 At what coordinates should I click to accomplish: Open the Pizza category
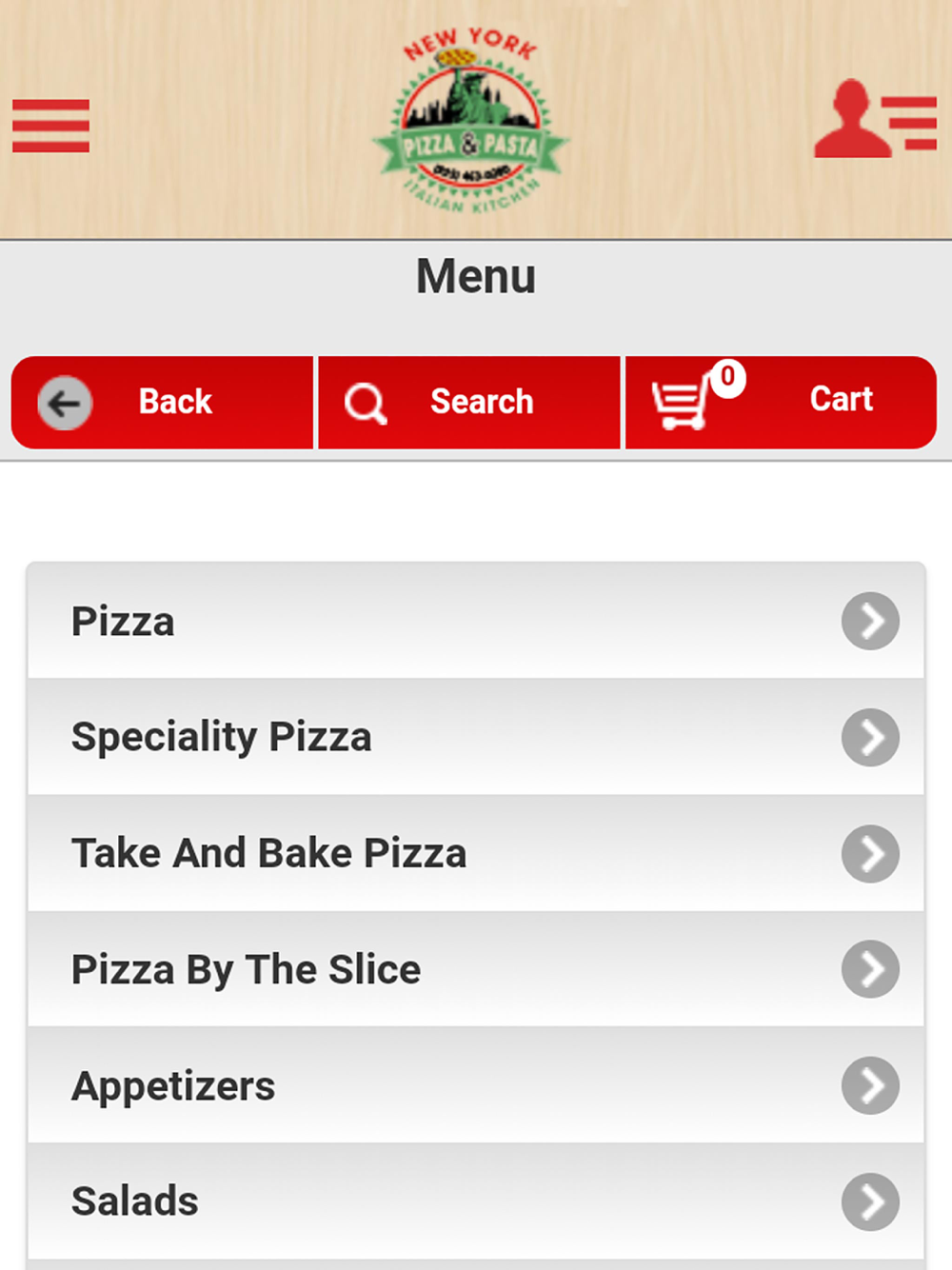click(476, 621)
